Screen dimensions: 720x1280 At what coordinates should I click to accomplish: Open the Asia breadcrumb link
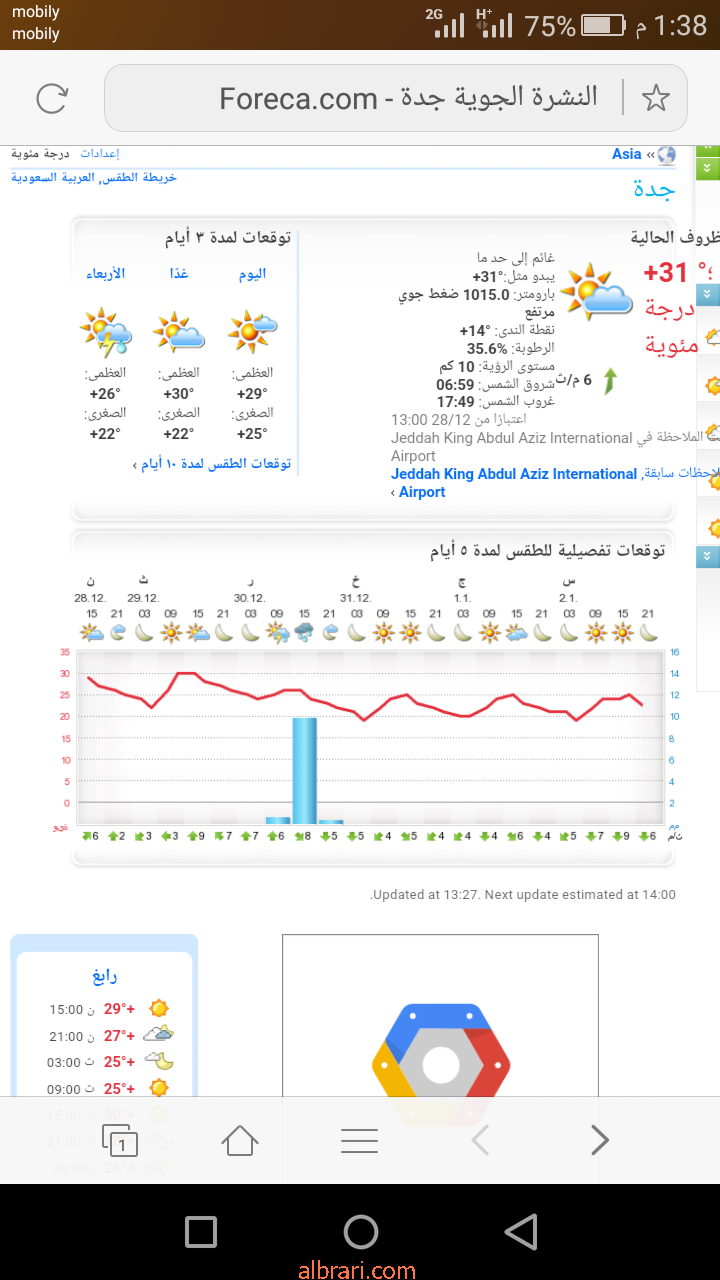pos(627,154)
